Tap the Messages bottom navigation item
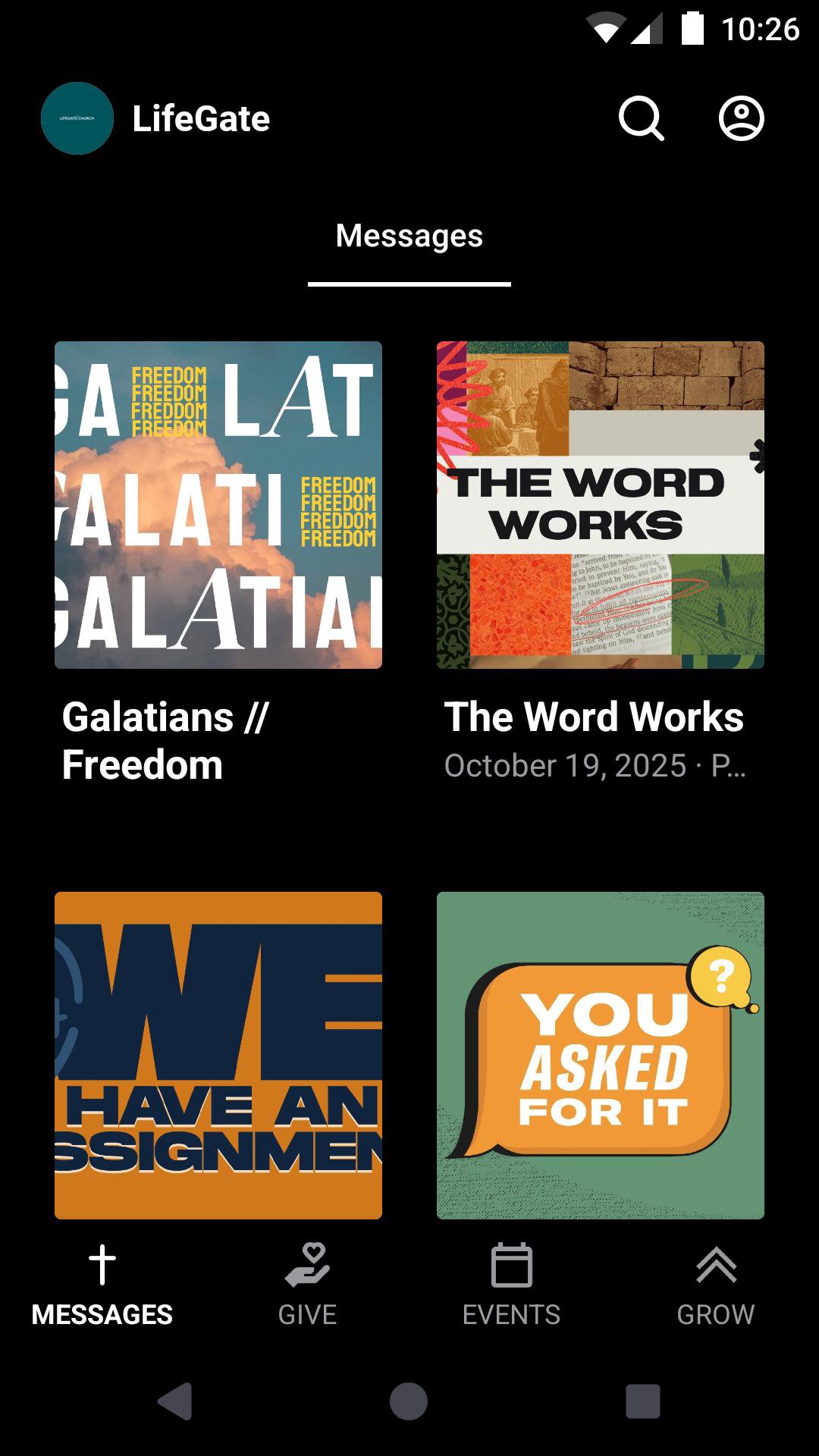 point(102,1284)
